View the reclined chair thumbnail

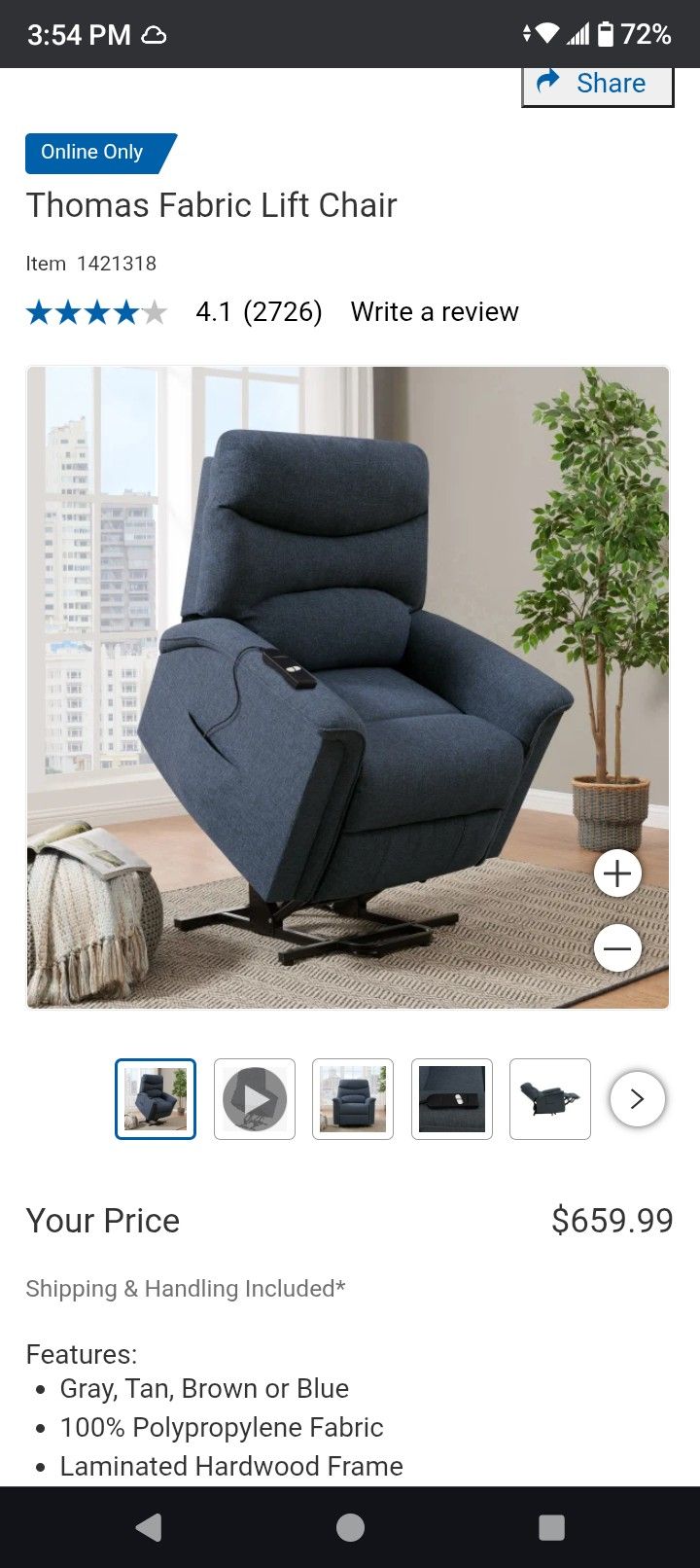click(550, 1098)
